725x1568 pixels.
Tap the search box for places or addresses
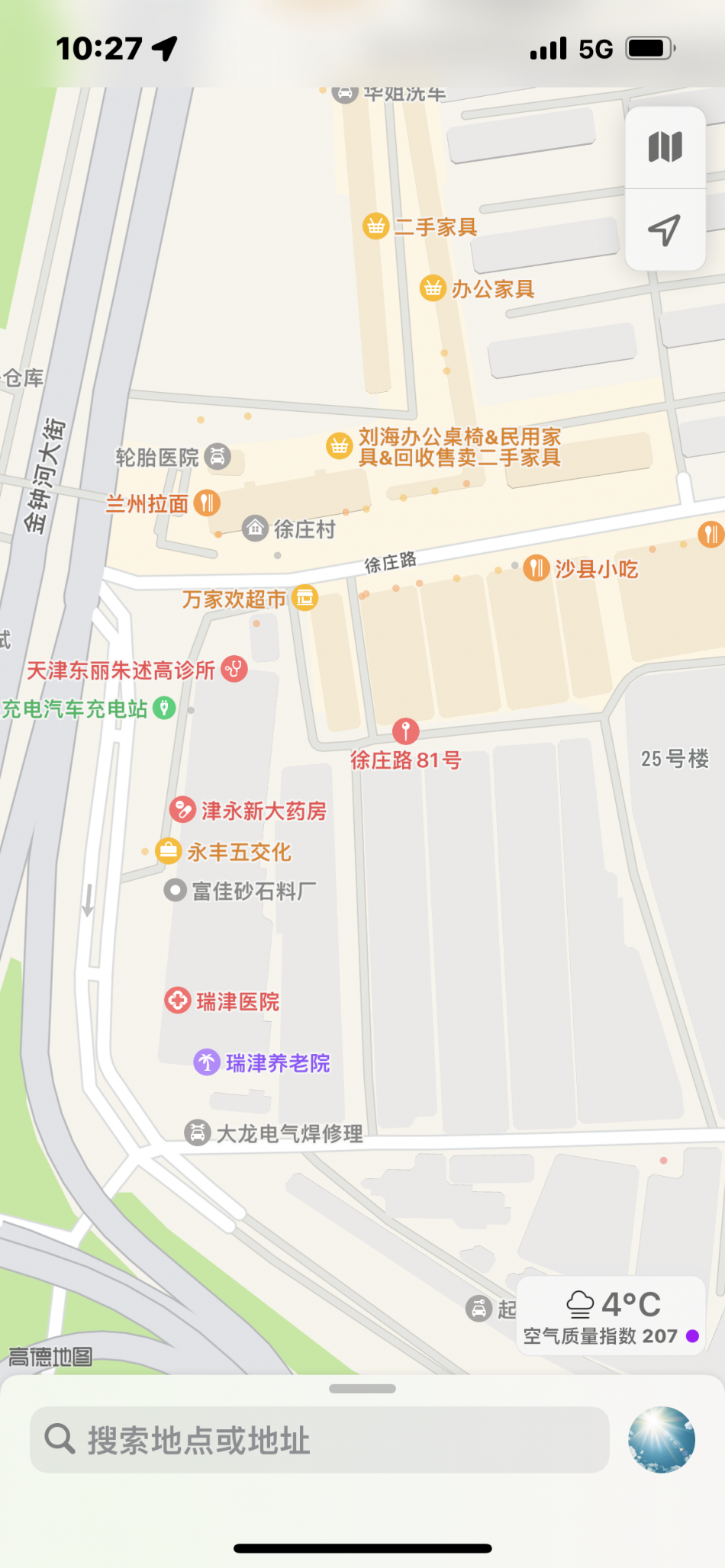[319, 1440]
